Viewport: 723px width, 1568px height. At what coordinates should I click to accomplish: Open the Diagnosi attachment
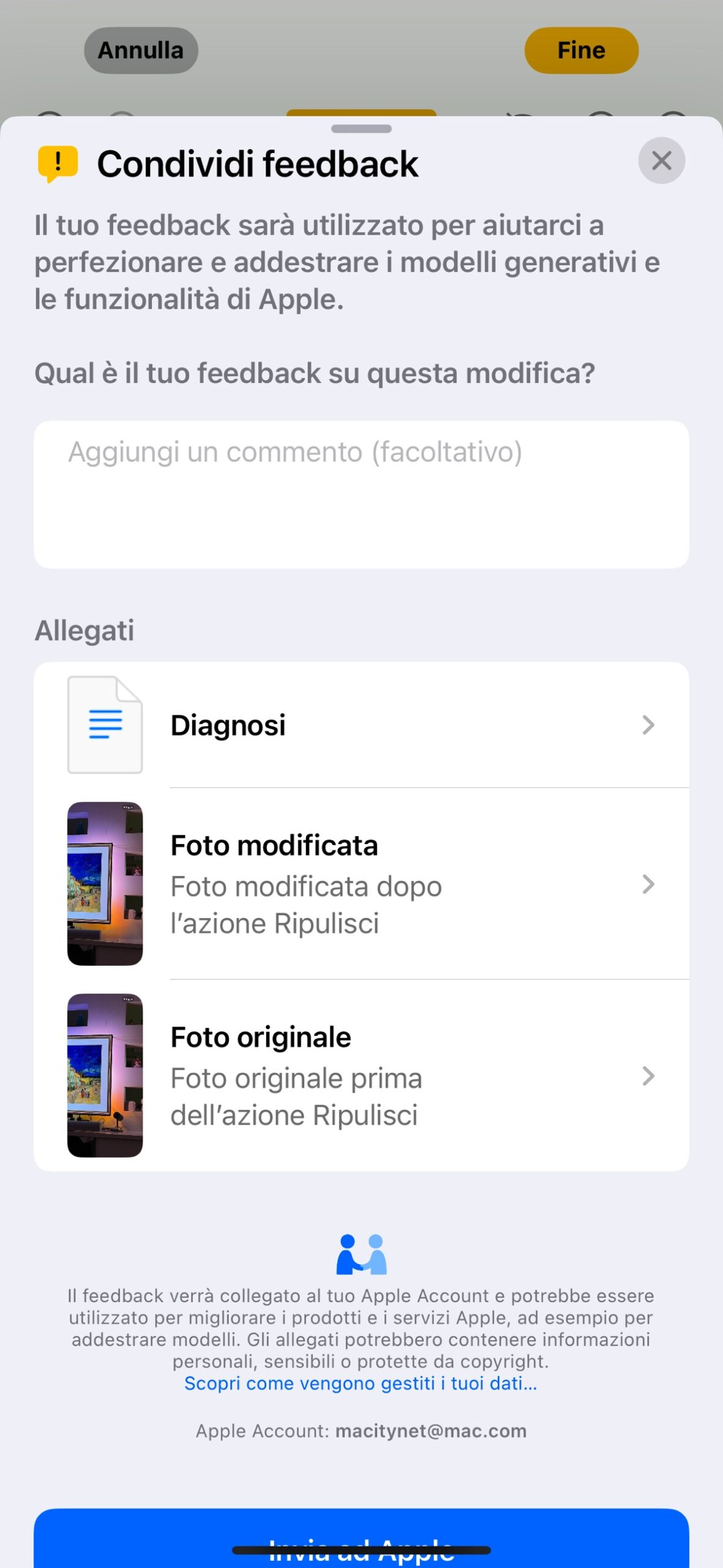tap(361, 725)
